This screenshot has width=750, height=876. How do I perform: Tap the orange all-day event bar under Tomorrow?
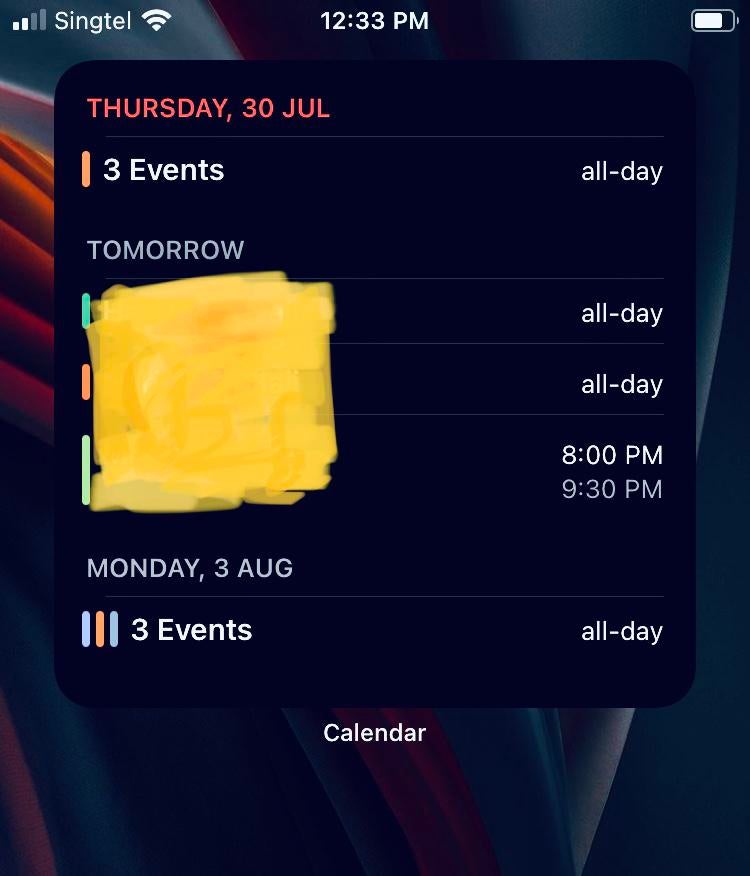(x=88, y=383)
